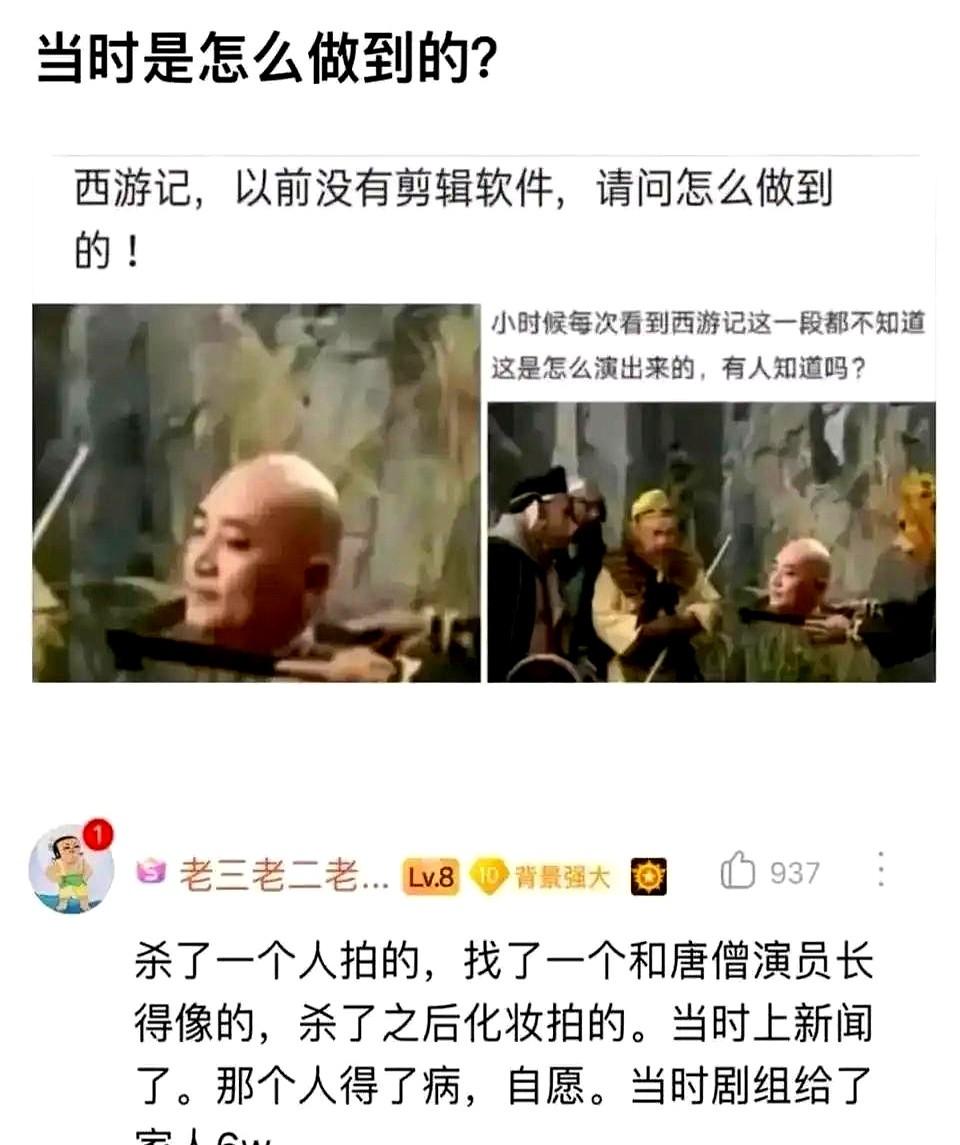
Task: Open the right 西游记 group scene screenshot
Action: 715,540
